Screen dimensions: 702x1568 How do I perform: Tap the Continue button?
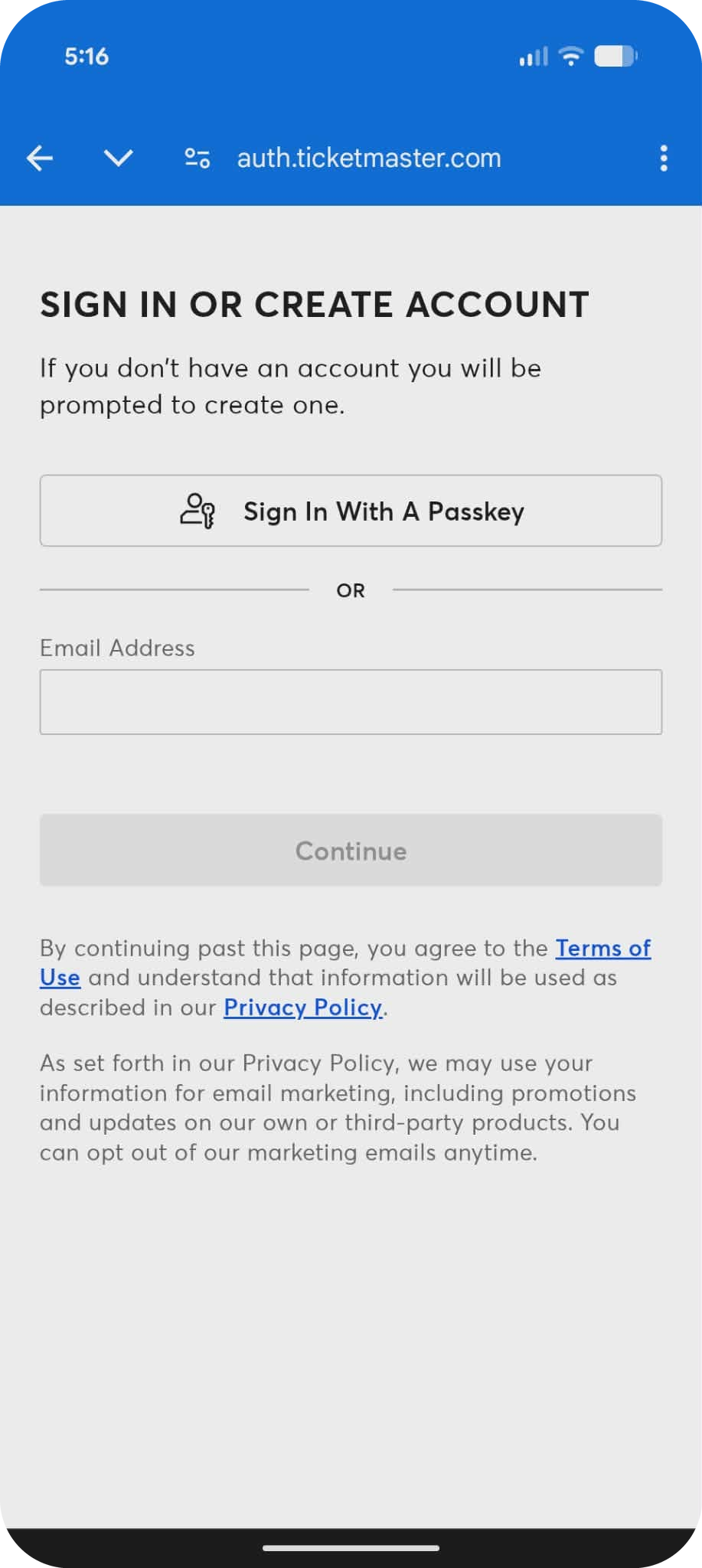click(x=351, y=851)
